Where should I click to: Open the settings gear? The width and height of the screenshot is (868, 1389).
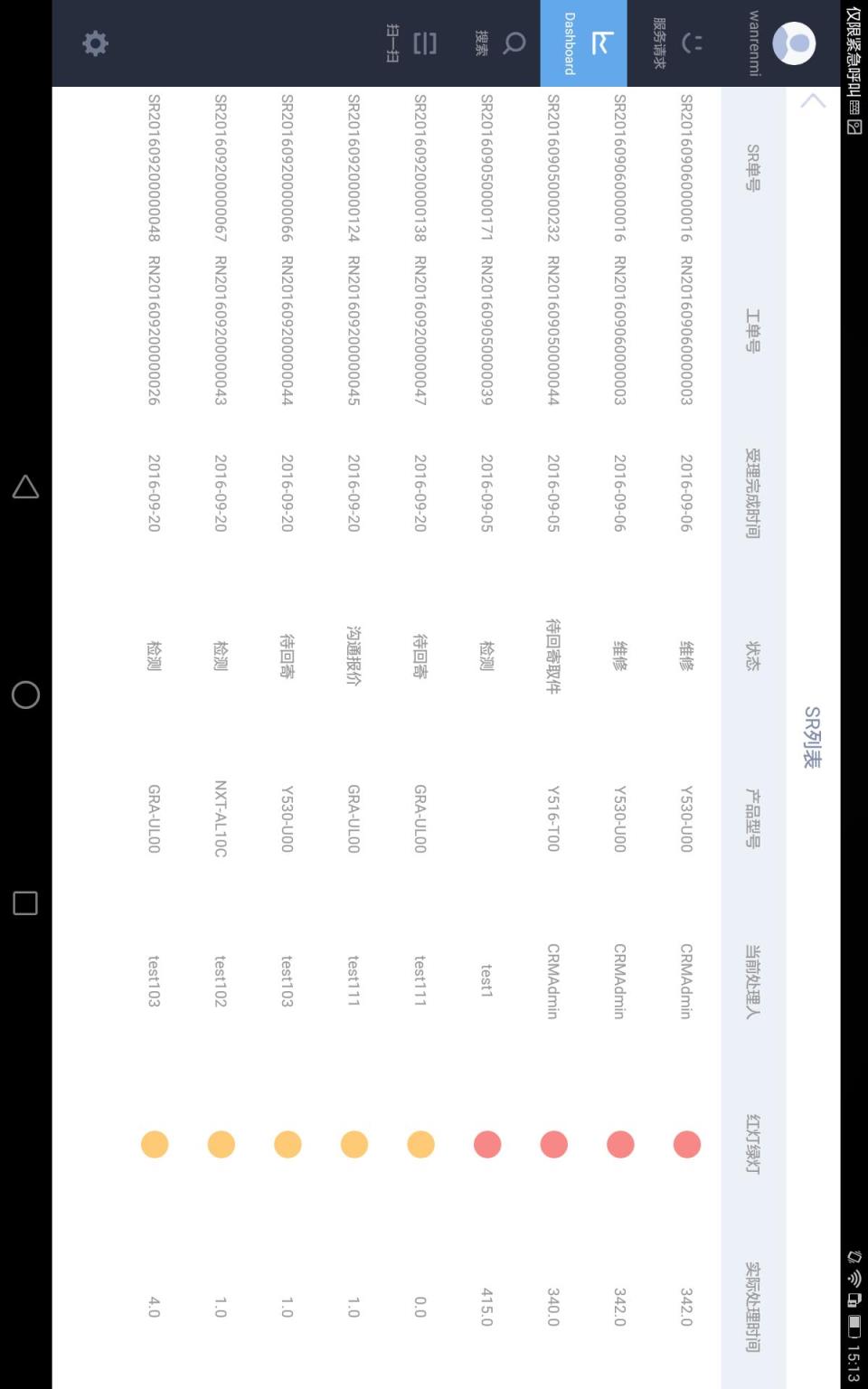coord(95,43)
